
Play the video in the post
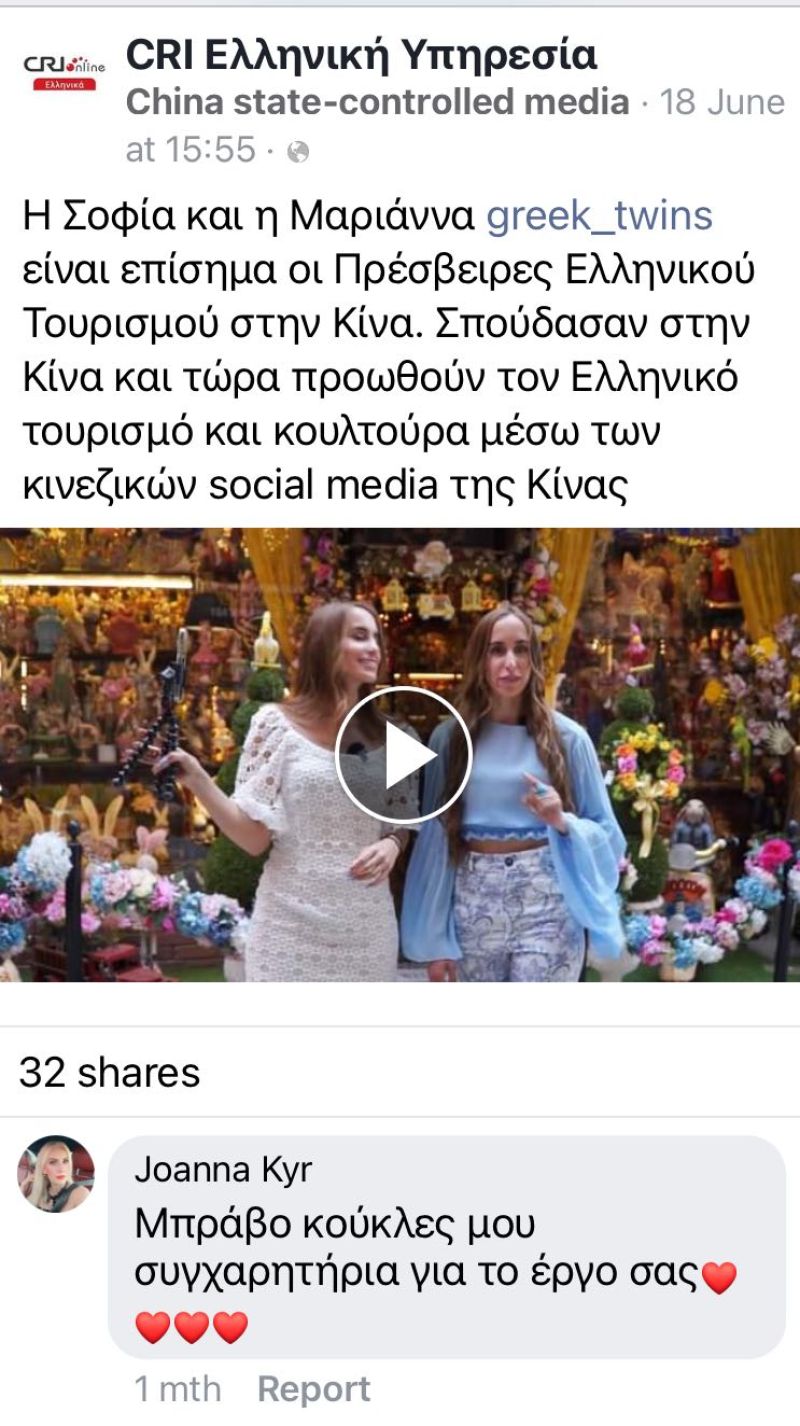(403, 754)
